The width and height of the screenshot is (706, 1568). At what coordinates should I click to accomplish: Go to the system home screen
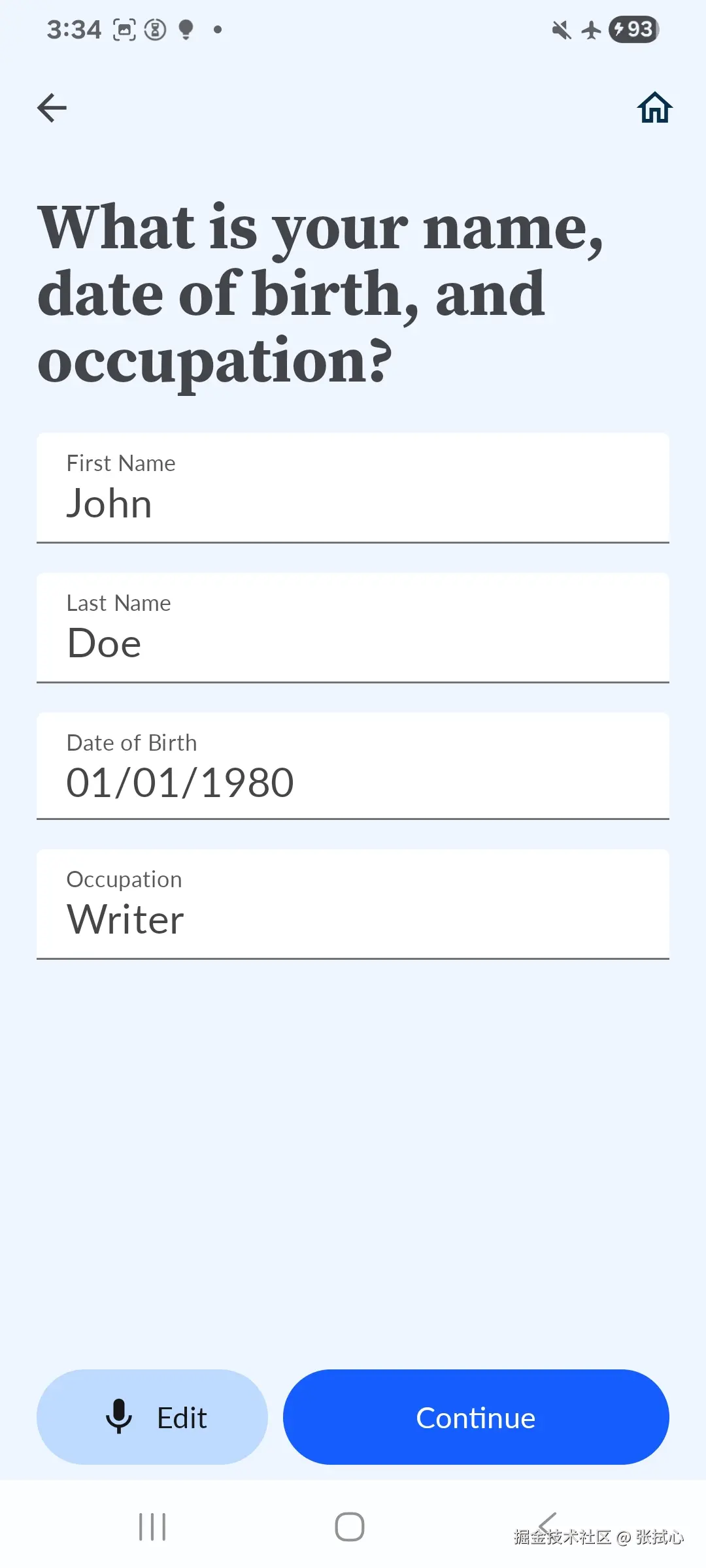coord(350,1527)
